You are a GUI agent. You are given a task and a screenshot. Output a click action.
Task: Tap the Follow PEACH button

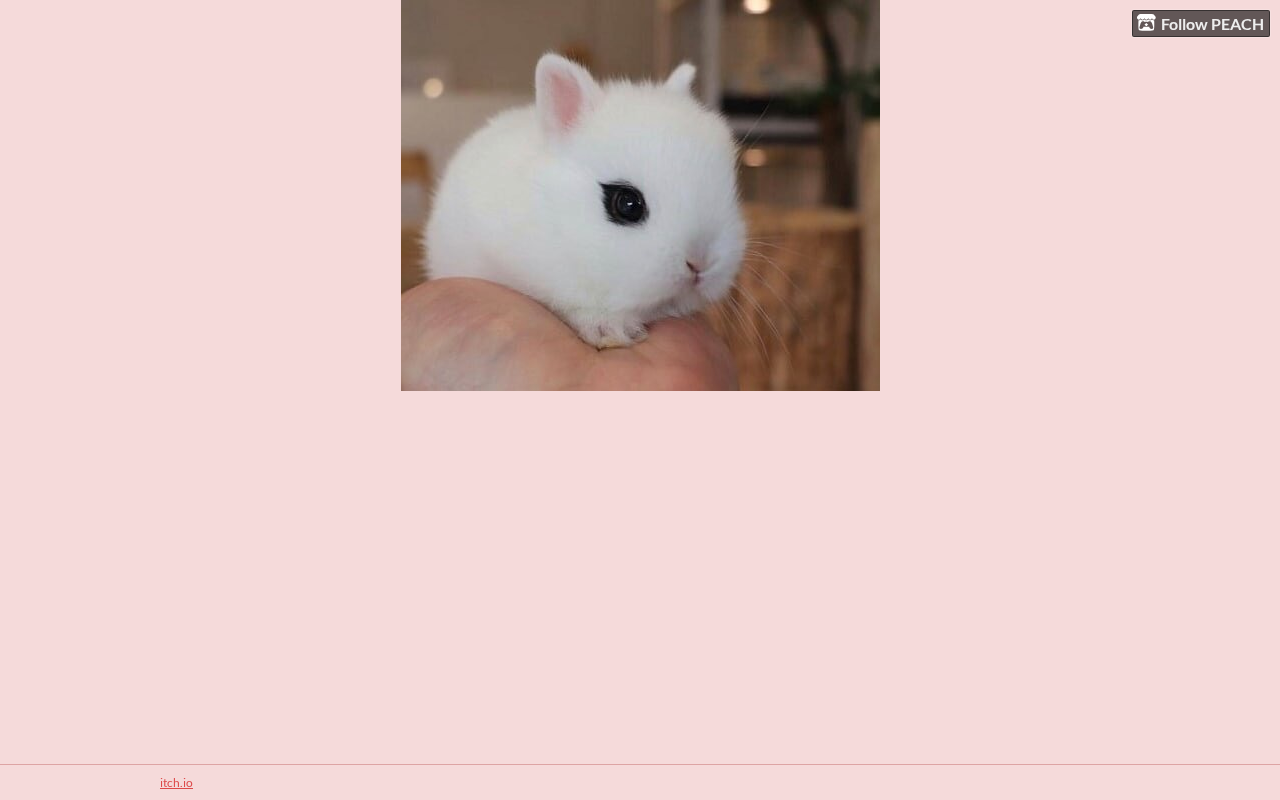pos(1200,24)
